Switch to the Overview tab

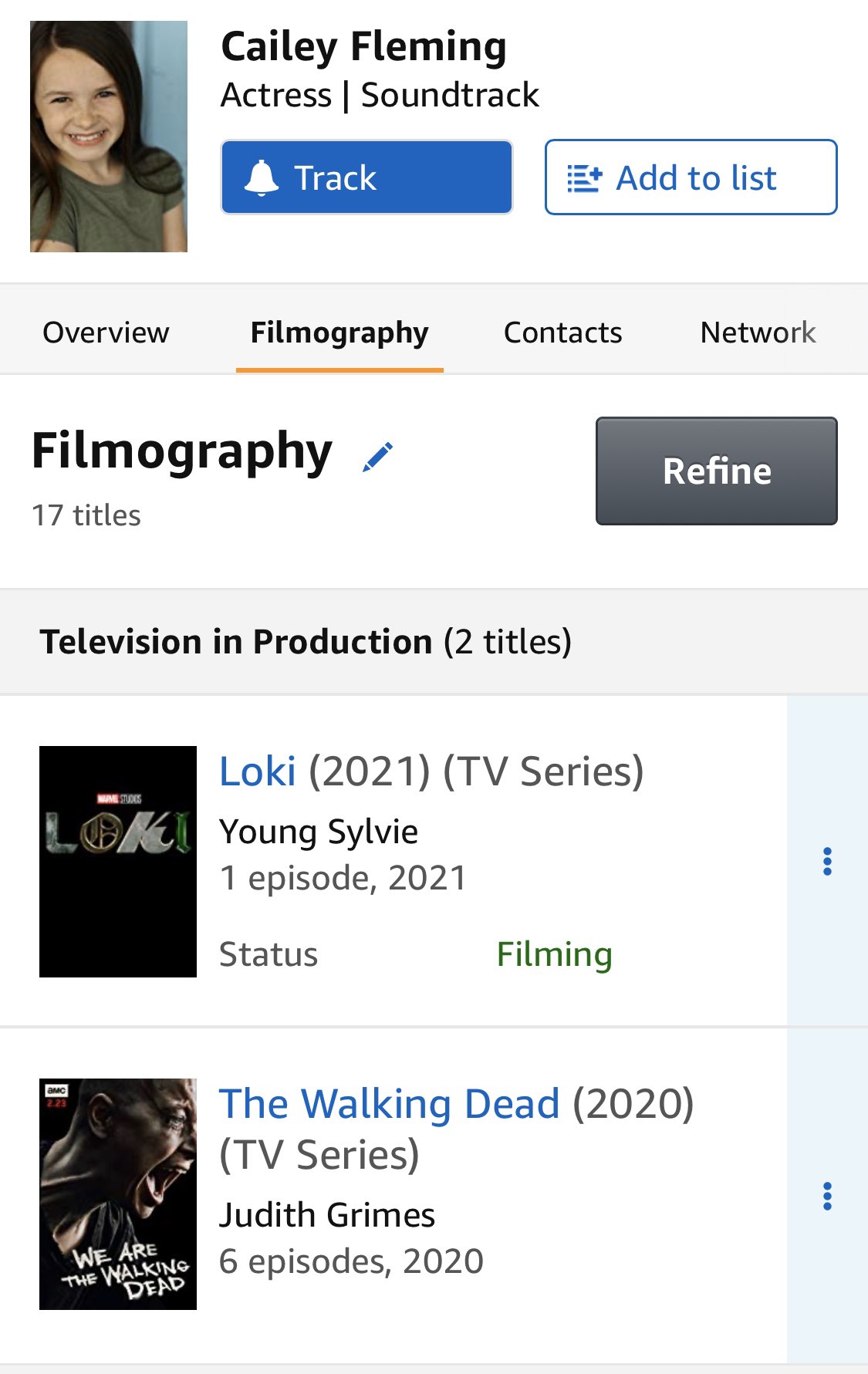point(106,333)
